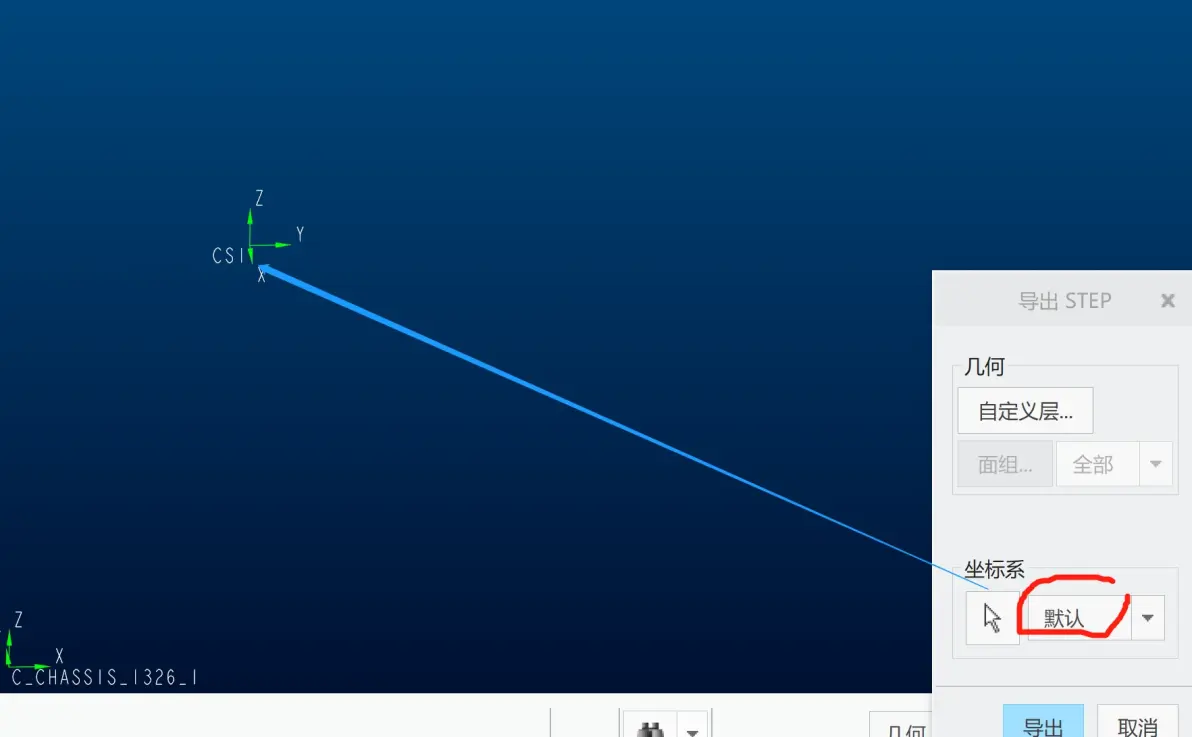Close the 导出 STEP dialog
This screenshot has width=1192, height=737.
tap(1168, 300)
